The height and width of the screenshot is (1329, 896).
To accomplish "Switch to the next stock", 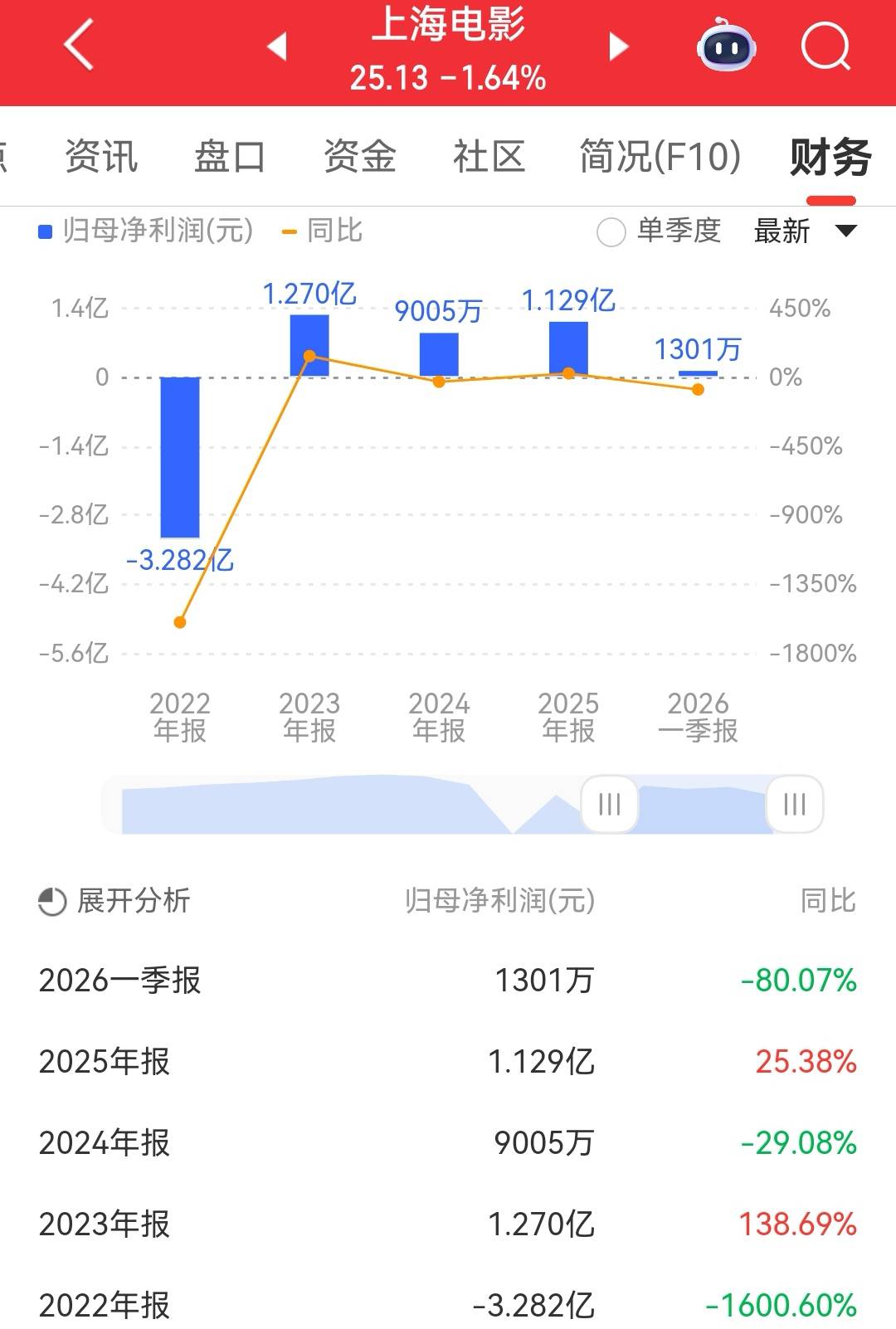I will click(618, 46).
